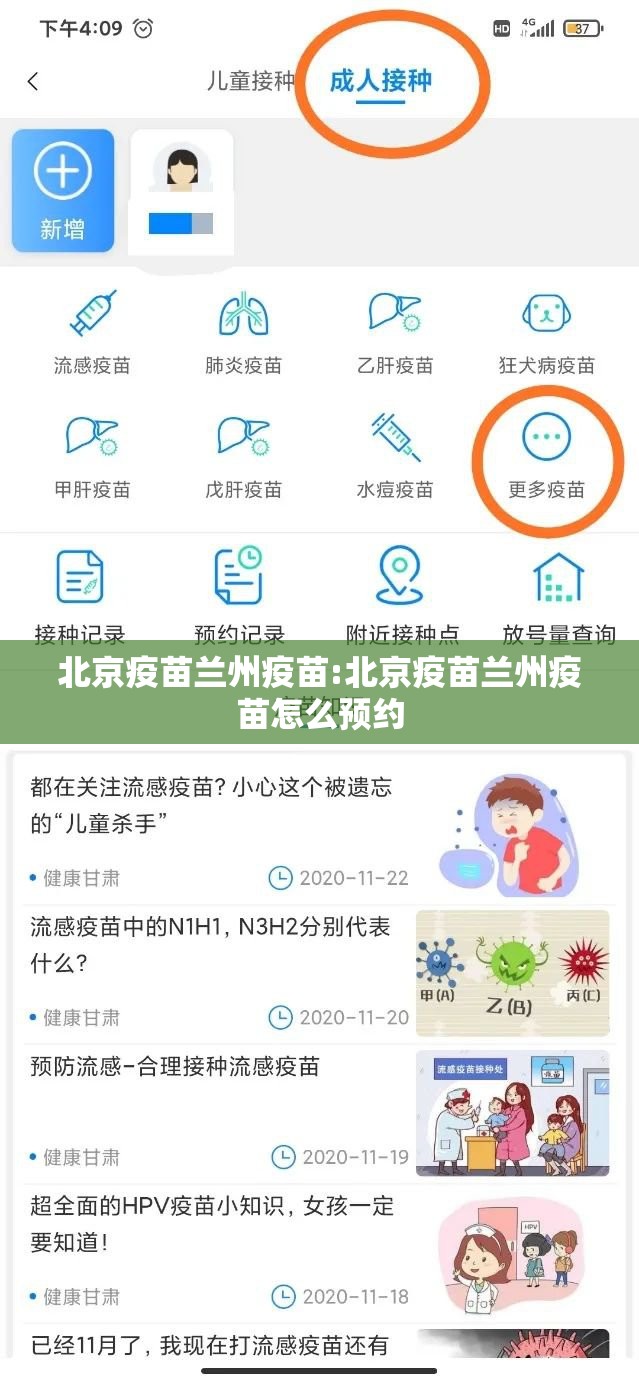This screenshot has width=639, height=1384.
Task: Check 放号量查询
Action: pyautogui.click(x=558, y=595)
